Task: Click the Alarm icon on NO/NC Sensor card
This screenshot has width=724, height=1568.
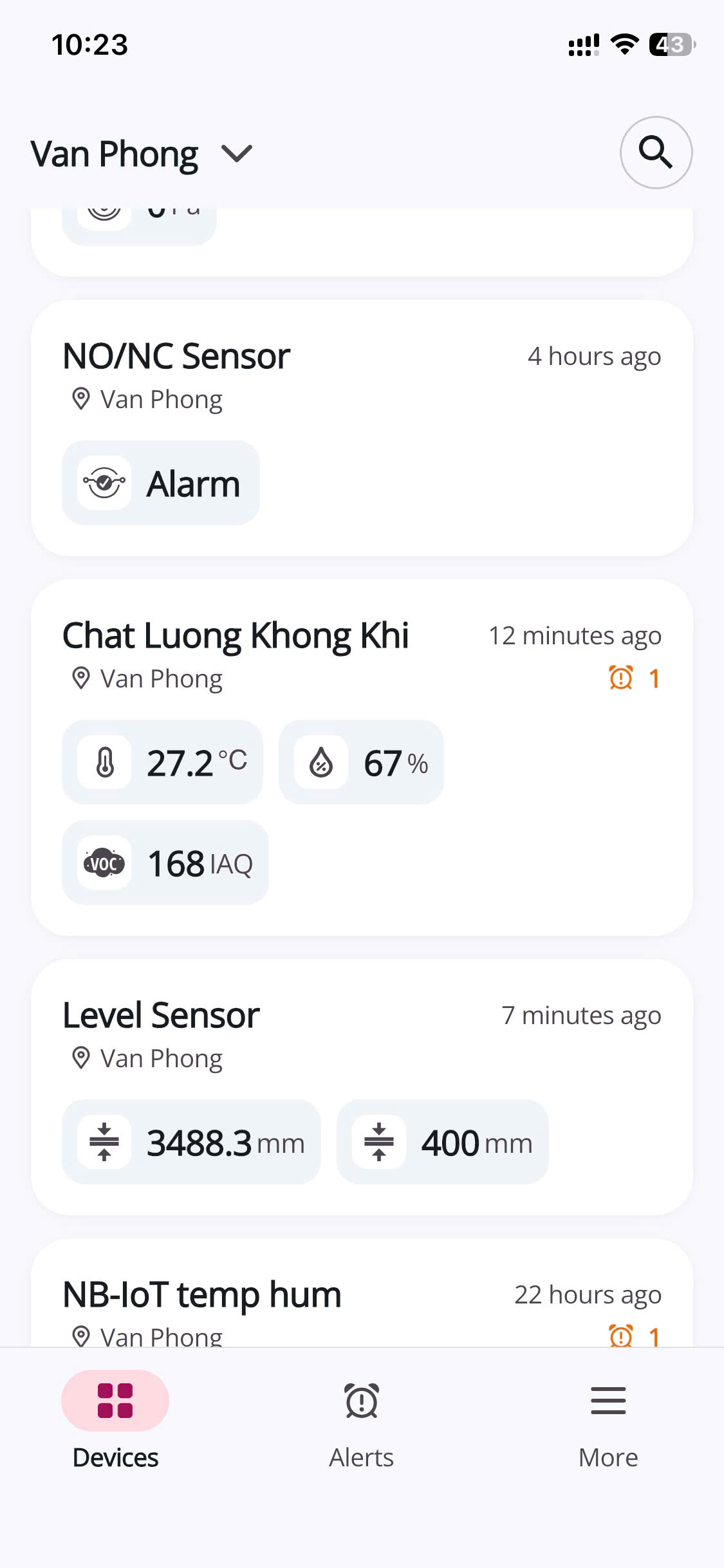Action: click(x=104, y=482)
